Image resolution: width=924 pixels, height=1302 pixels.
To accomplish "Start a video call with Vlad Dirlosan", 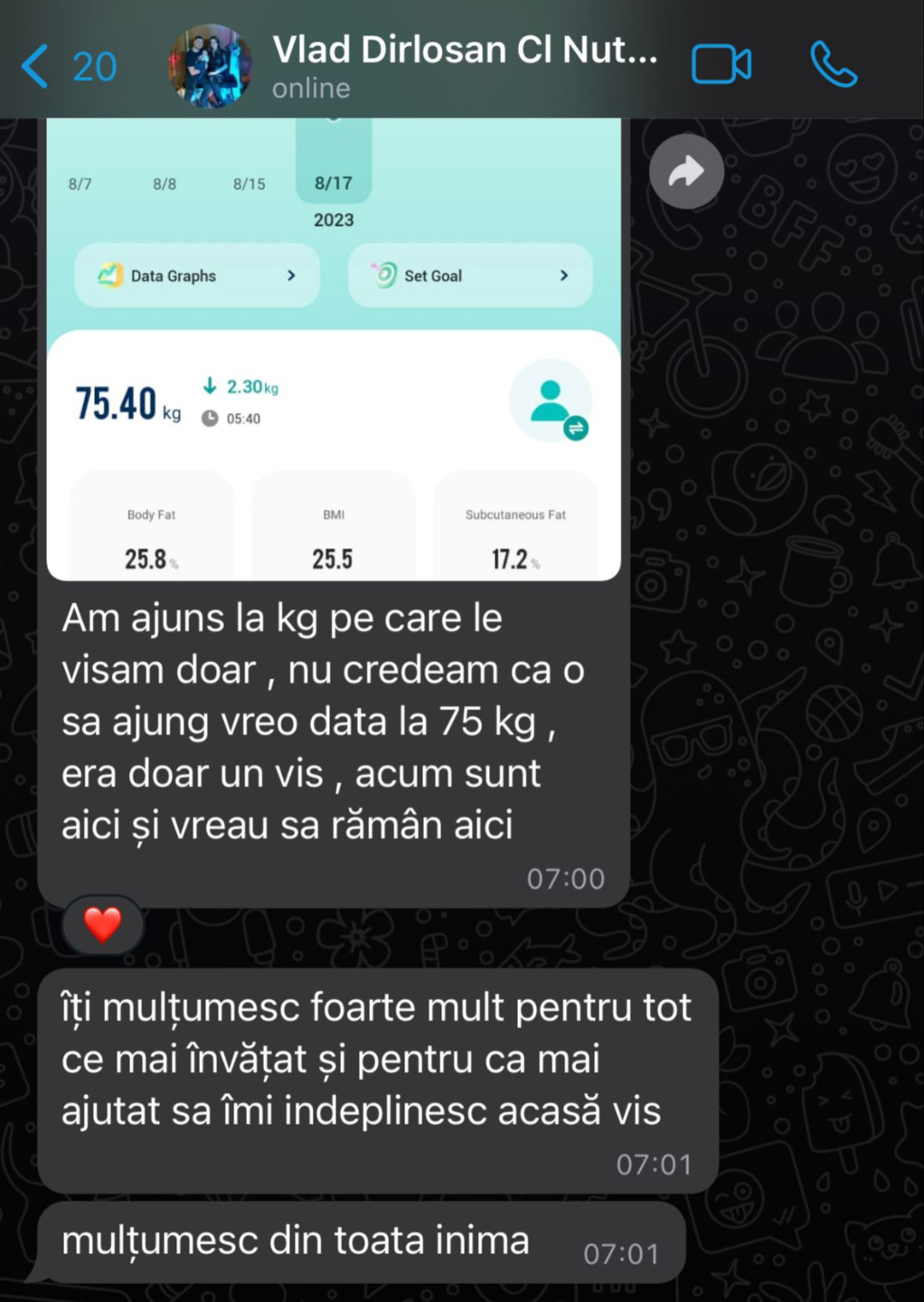I will (721, 65).
